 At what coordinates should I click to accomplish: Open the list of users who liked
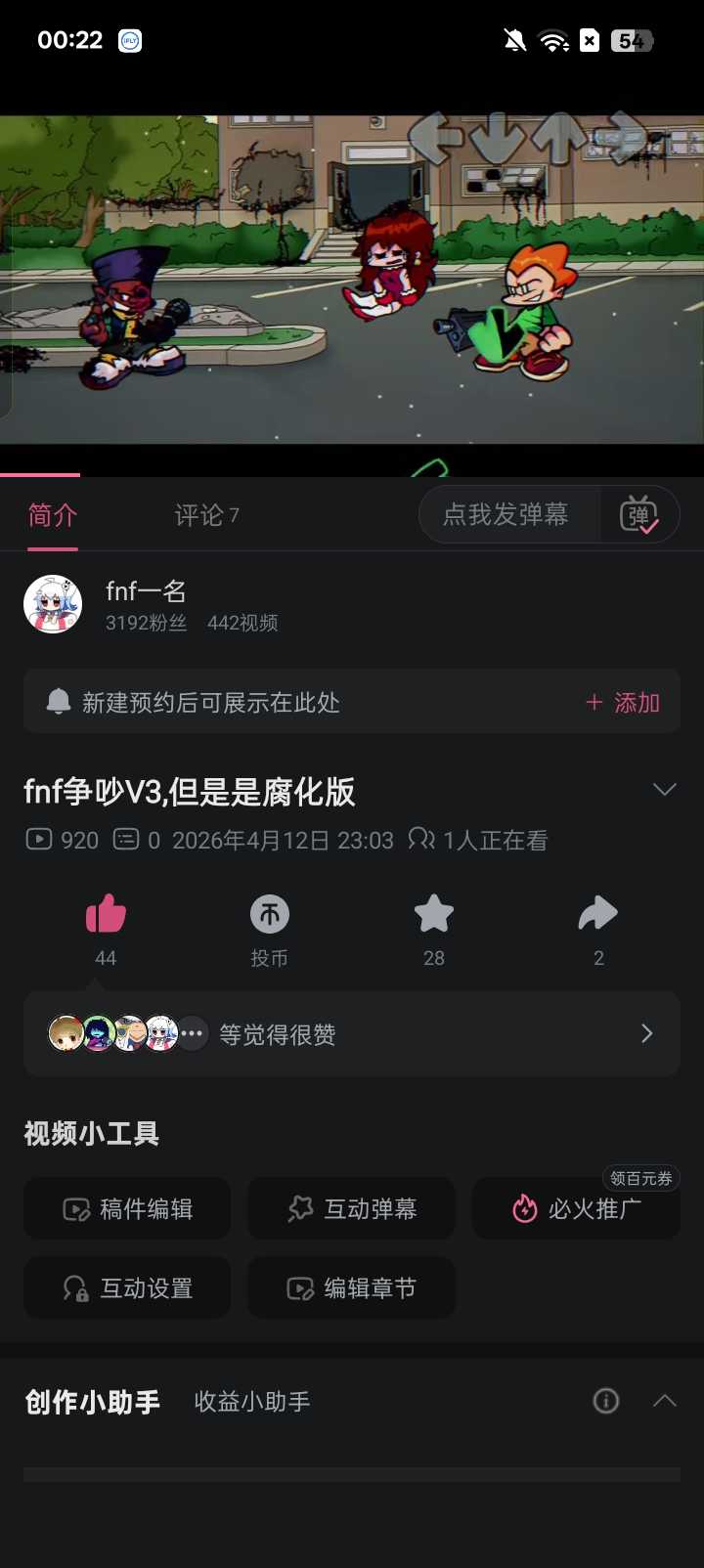[352, 1034]
